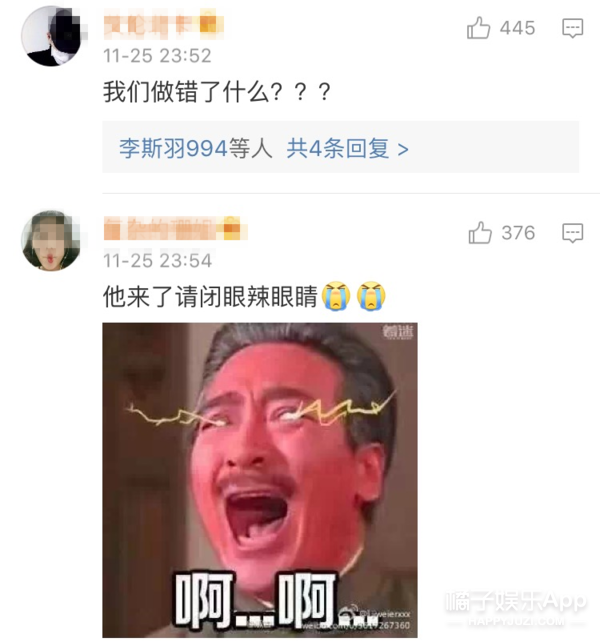
Task: Expand the 共4条回复 replies link
Action: (x=348, y=149)
